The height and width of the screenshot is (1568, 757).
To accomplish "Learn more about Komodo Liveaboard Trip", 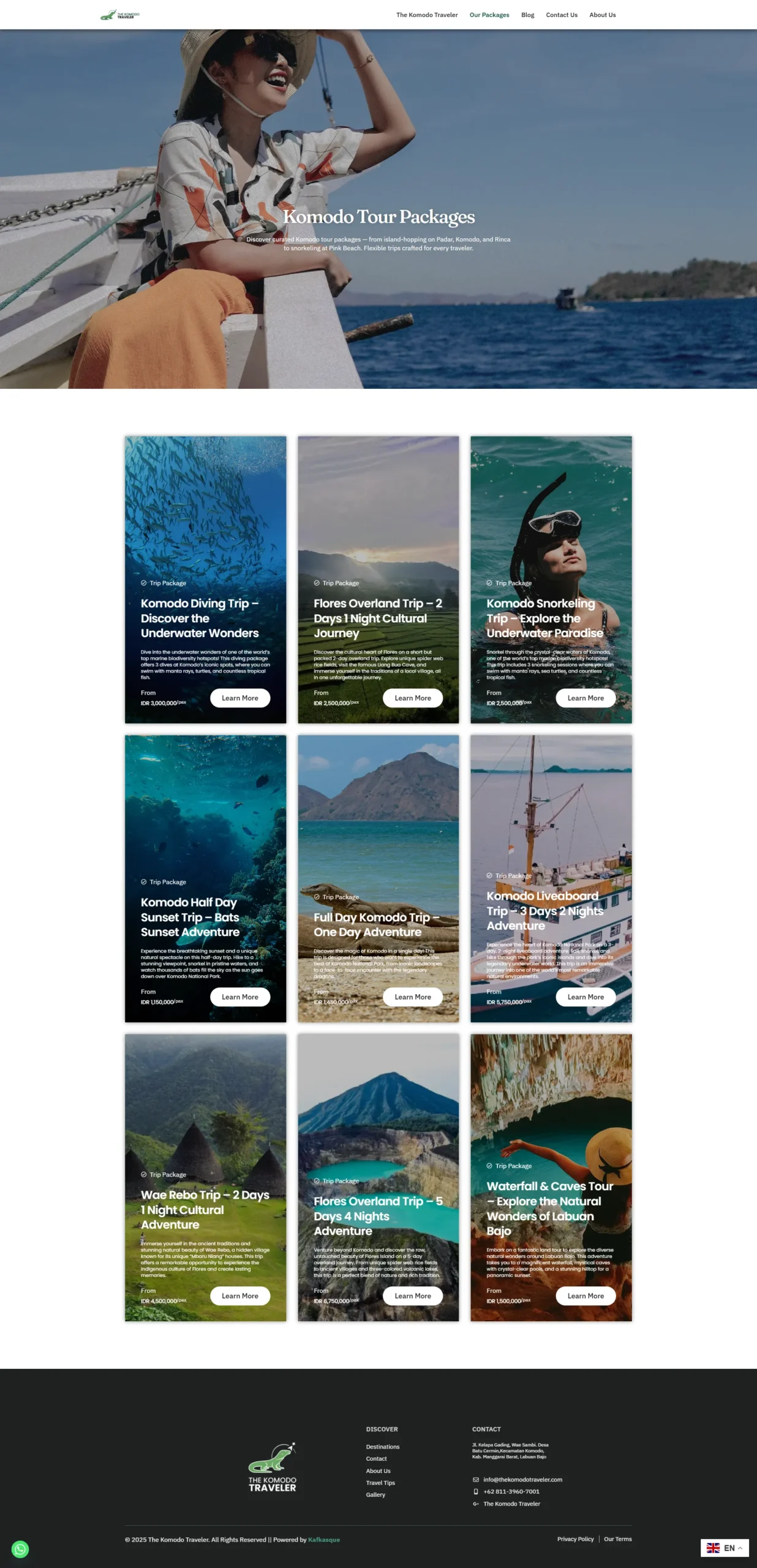I will coord(585,997).
